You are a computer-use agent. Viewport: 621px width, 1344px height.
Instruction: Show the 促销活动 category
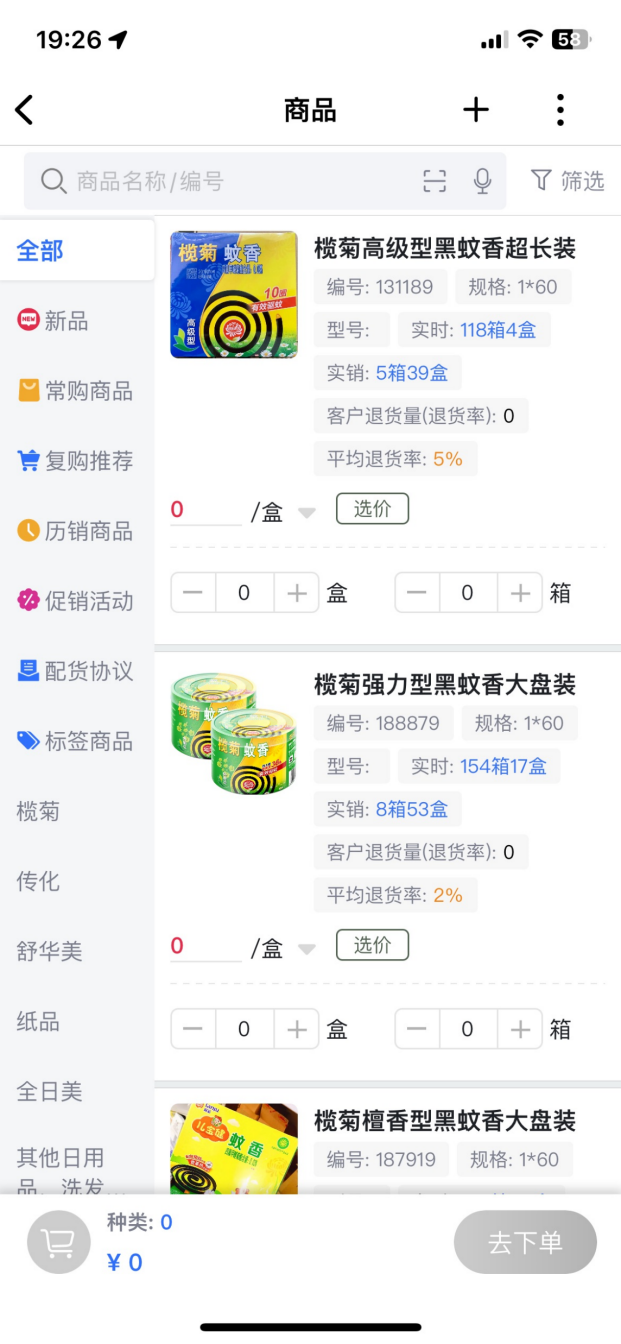[x=76, y=601]
